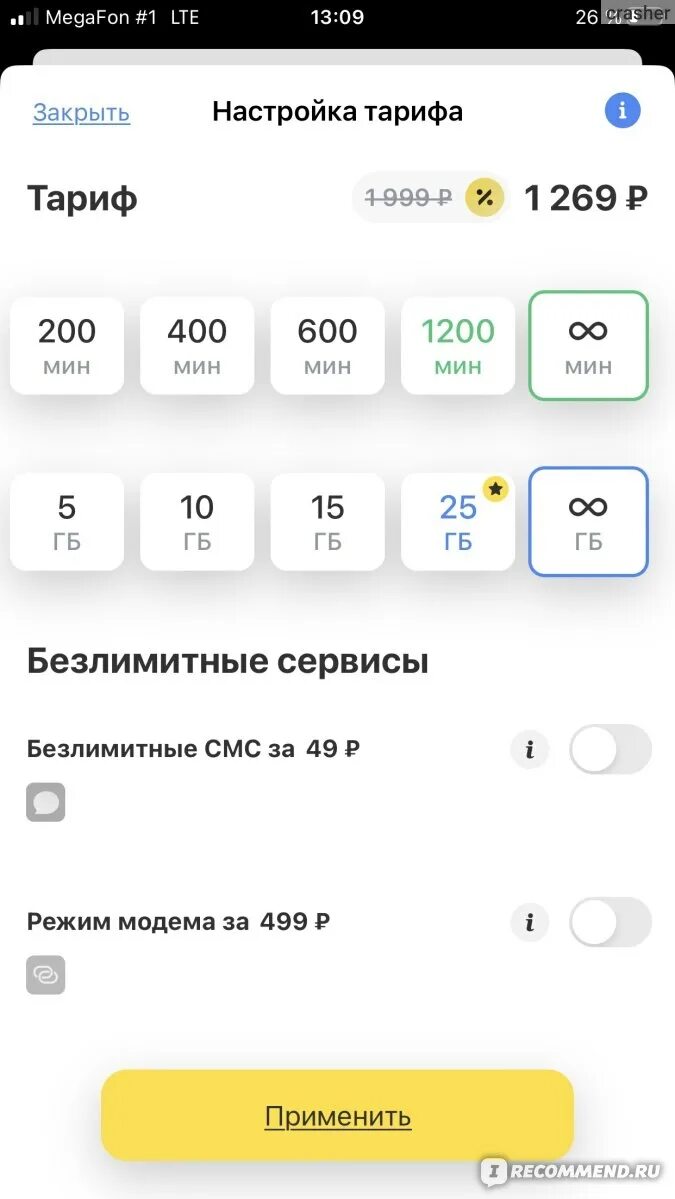Open the blue info icon in header
Viewport: 675px width, 1199px height.
click(x=622, y=110)
